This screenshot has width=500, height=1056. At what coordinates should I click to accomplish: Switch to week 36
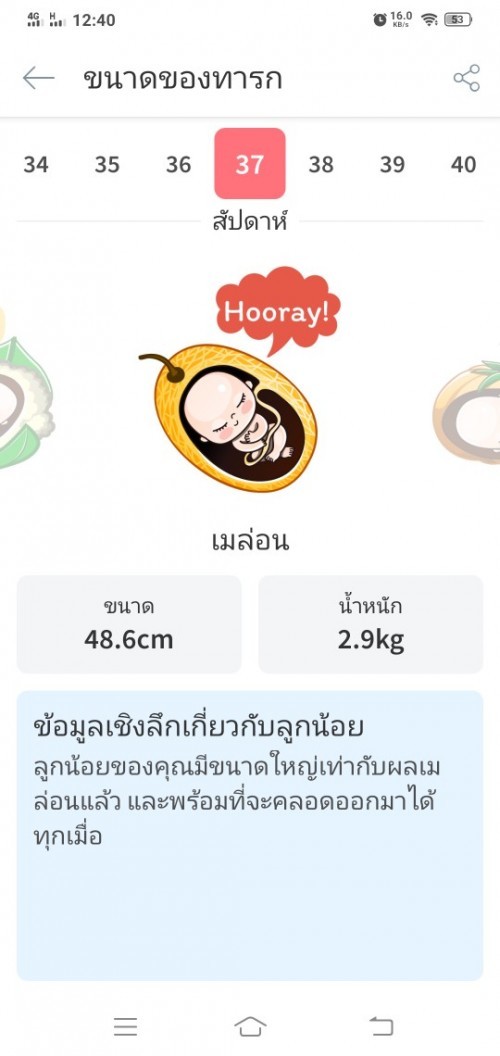[179, 164]
